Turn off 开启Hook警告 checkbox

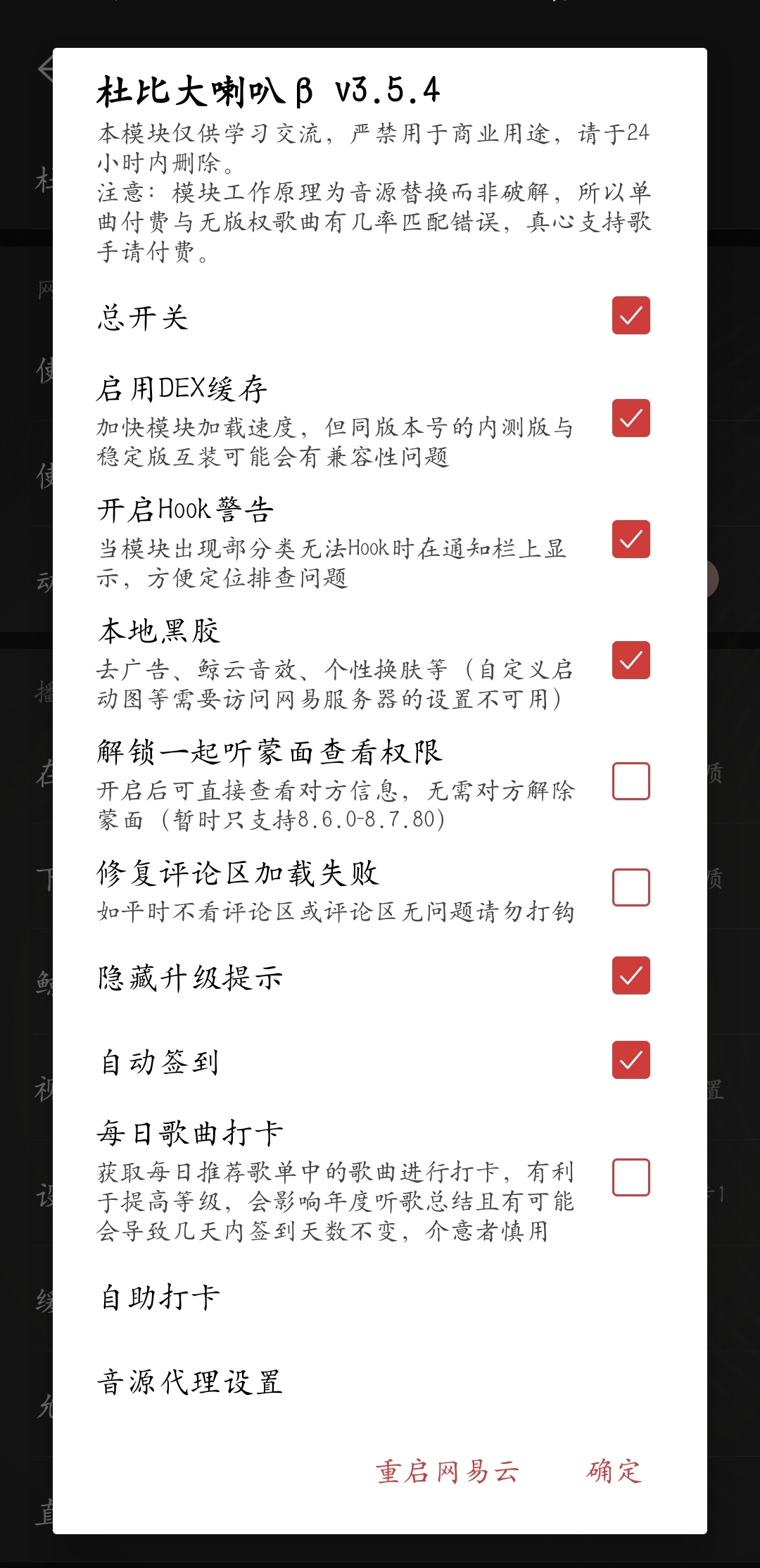(631, 539)
